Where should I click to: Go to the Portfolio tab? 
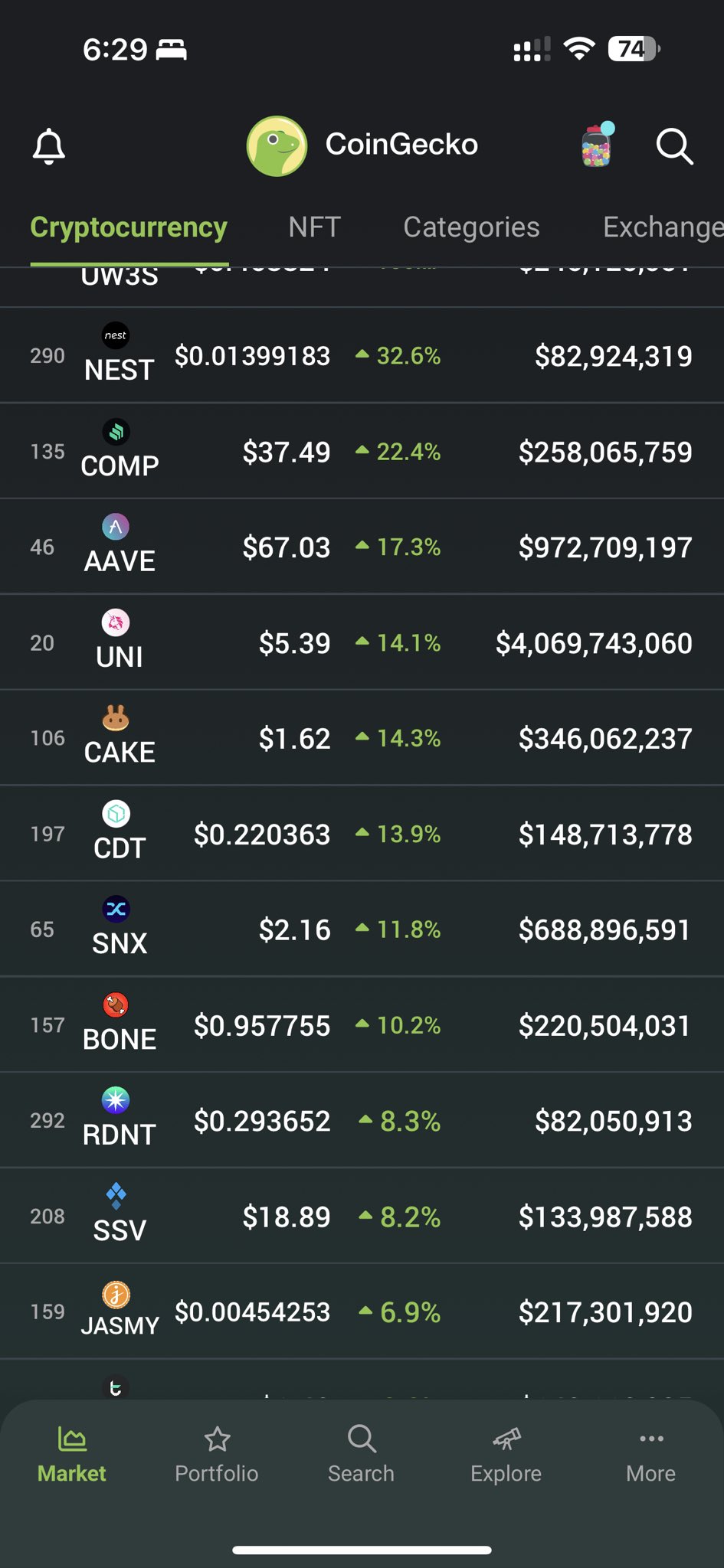(x=217, y=1455)
